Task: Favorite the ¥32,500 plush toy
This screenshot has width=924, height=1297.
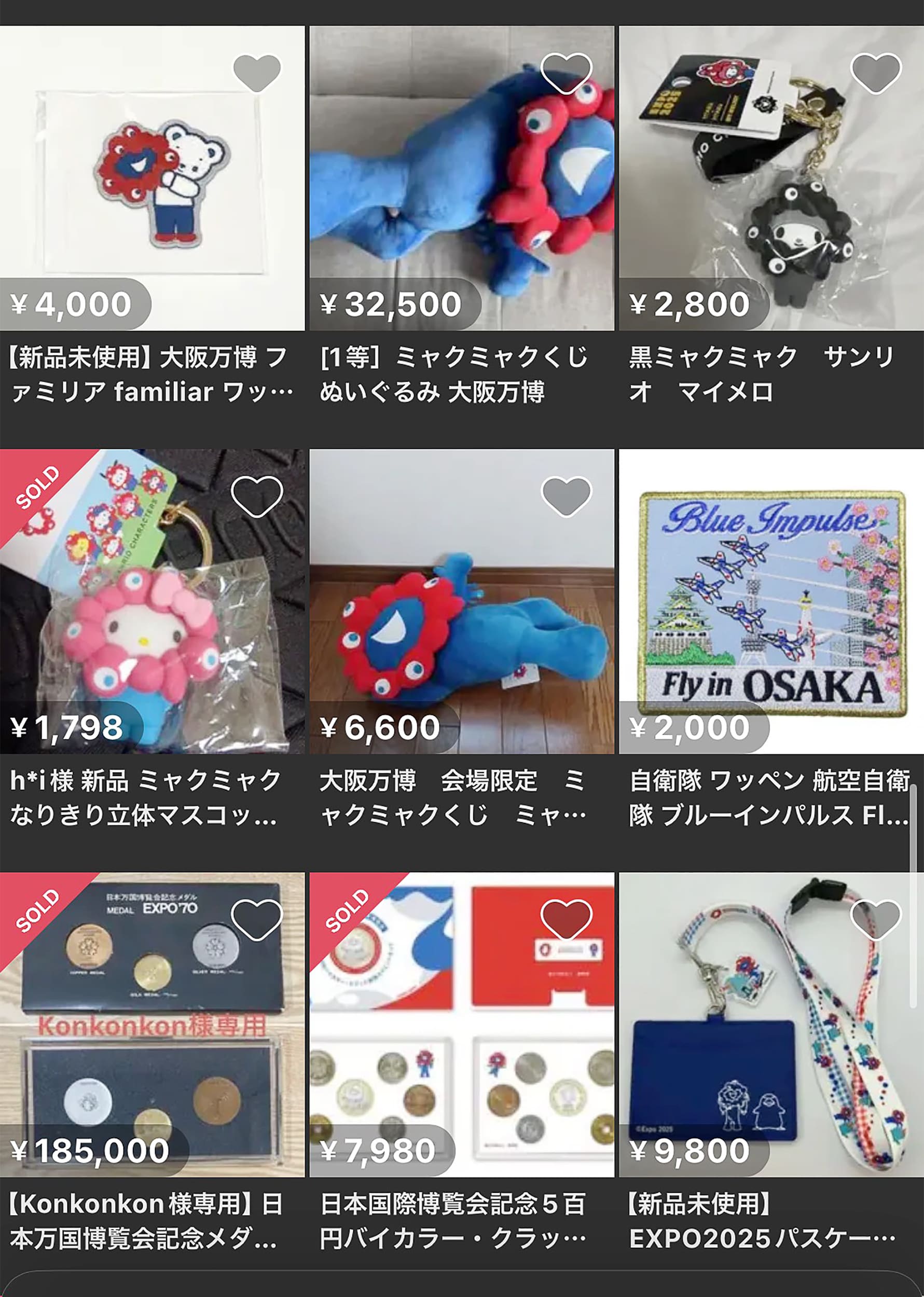Action: pyautogui.click(x=566, y=73)
